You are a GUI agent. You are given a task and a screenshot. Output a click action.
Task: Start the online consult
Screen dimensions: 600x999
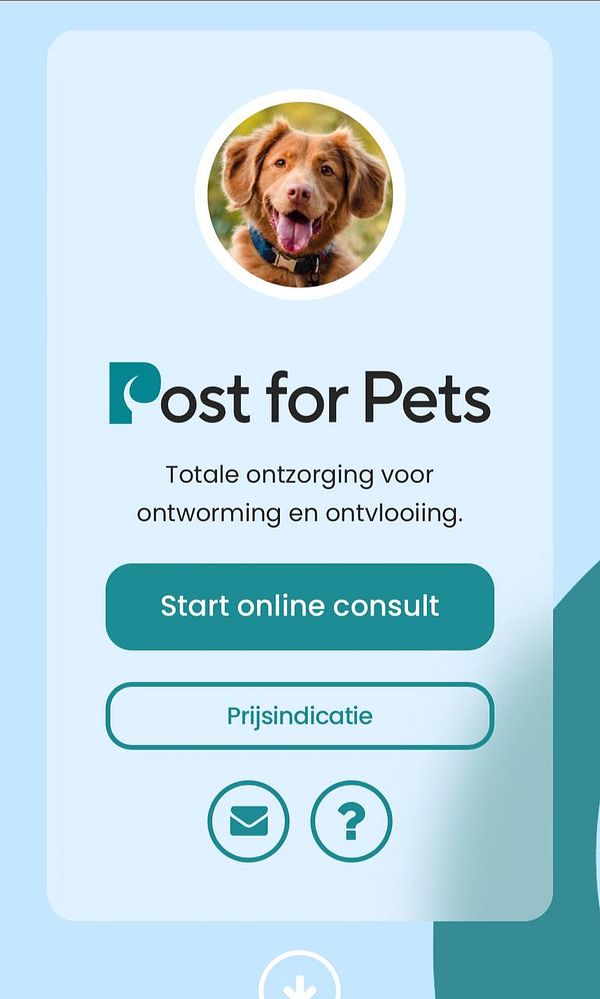[299, 606]
